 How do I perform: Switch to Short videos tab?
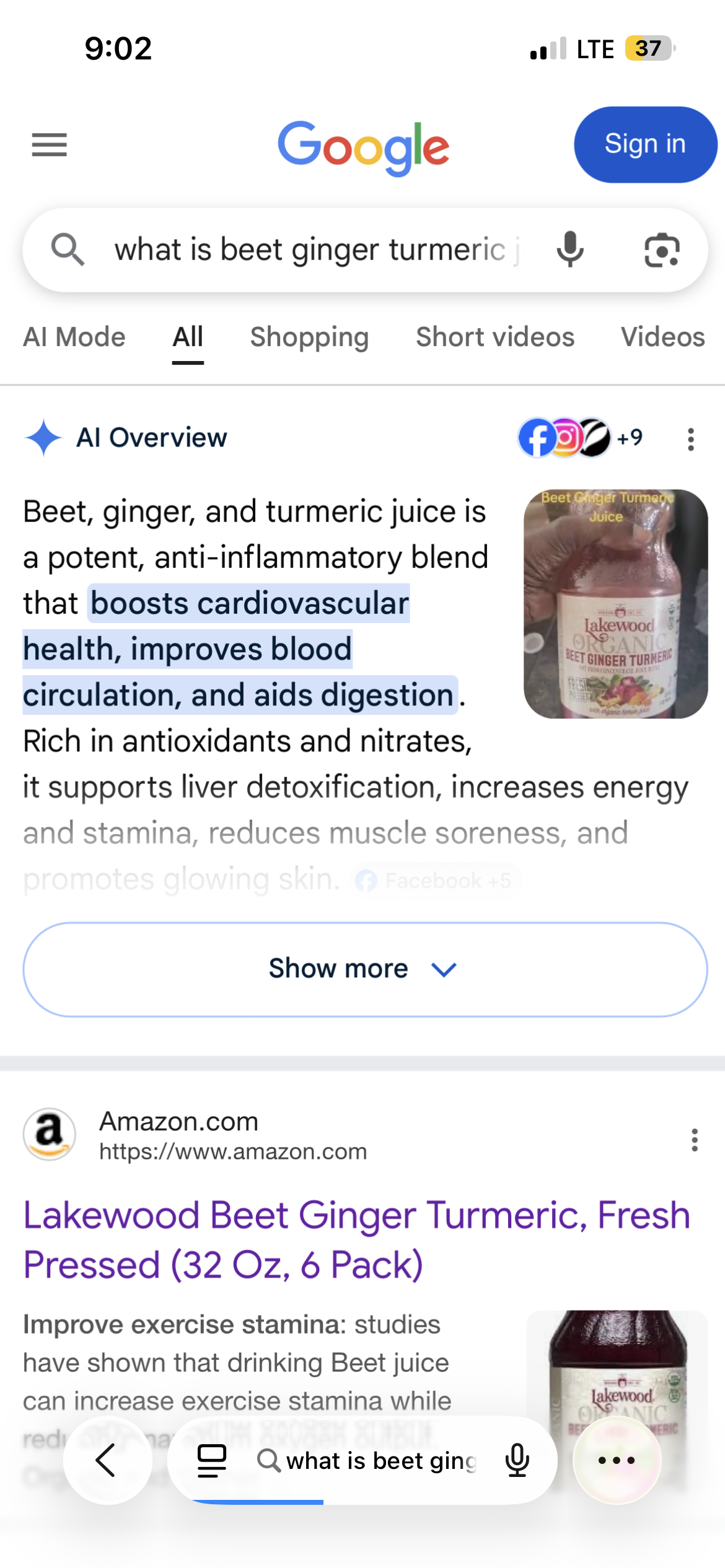point(494,338)
